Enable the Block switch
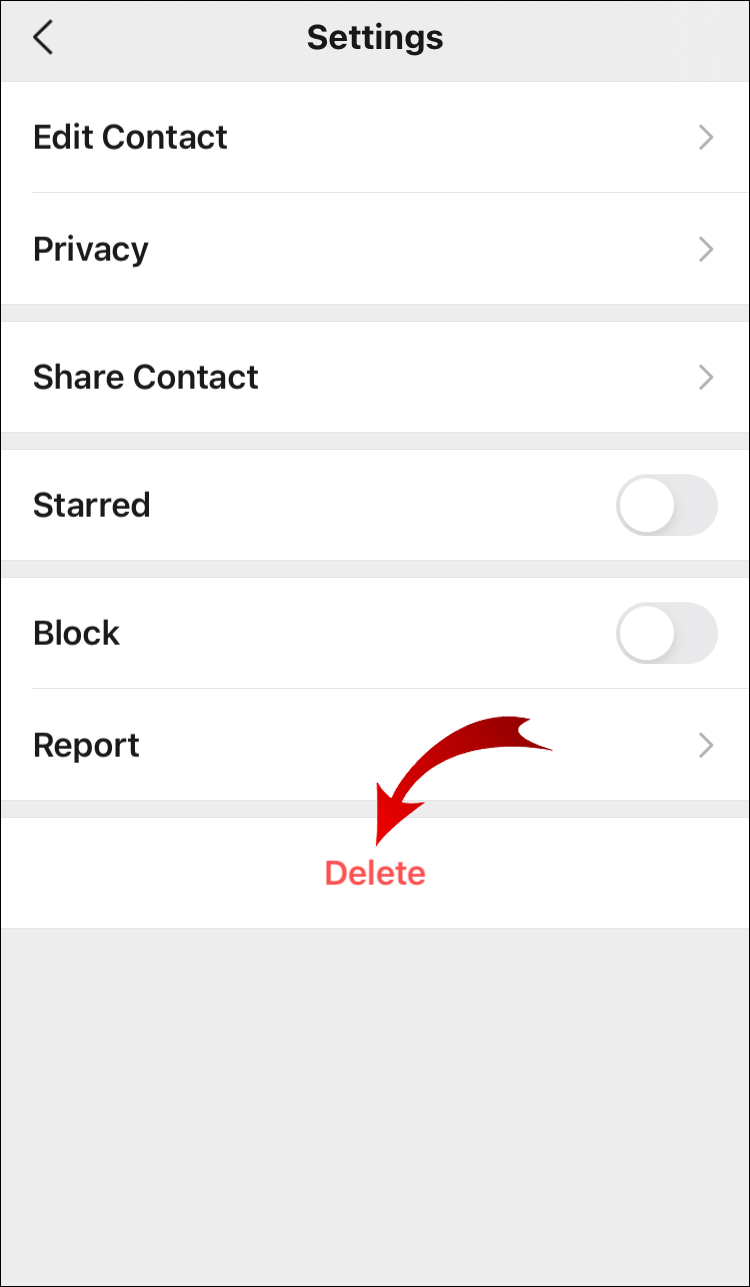Screen dimensions: 750x1287 coord(666,633)
